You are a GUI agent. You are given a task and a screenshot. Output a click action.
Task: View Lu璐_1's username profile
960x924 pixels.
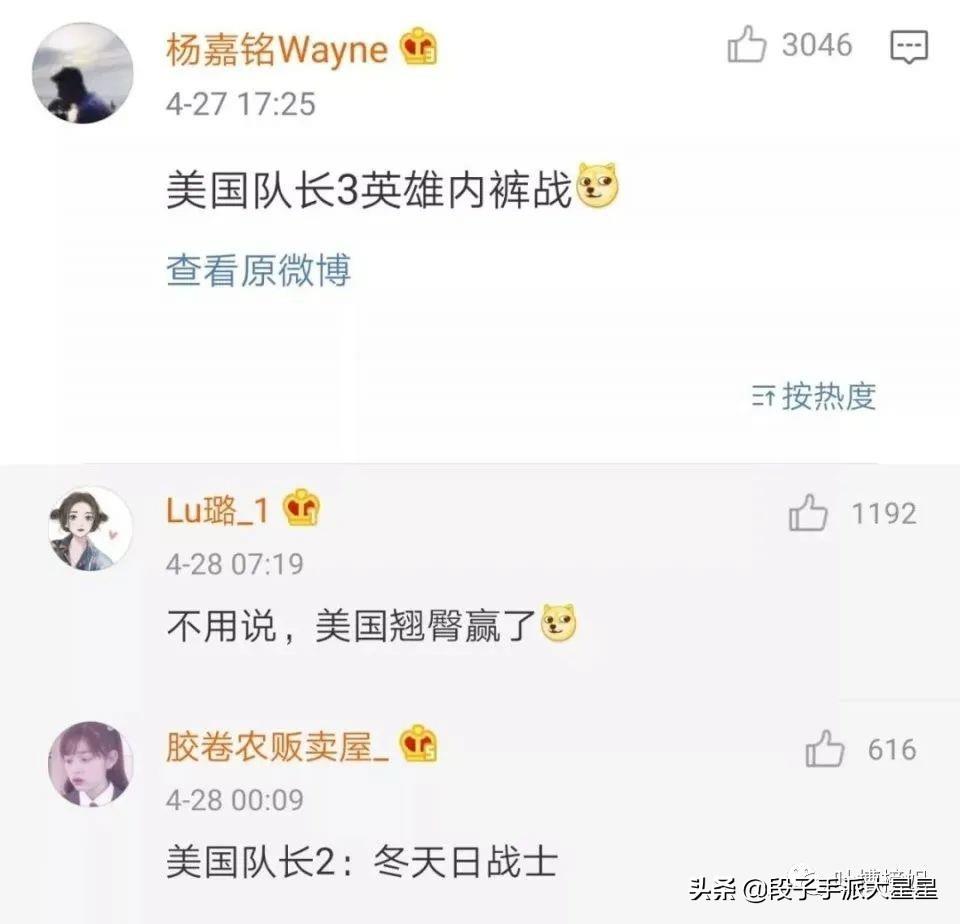[x=217, y=511]
